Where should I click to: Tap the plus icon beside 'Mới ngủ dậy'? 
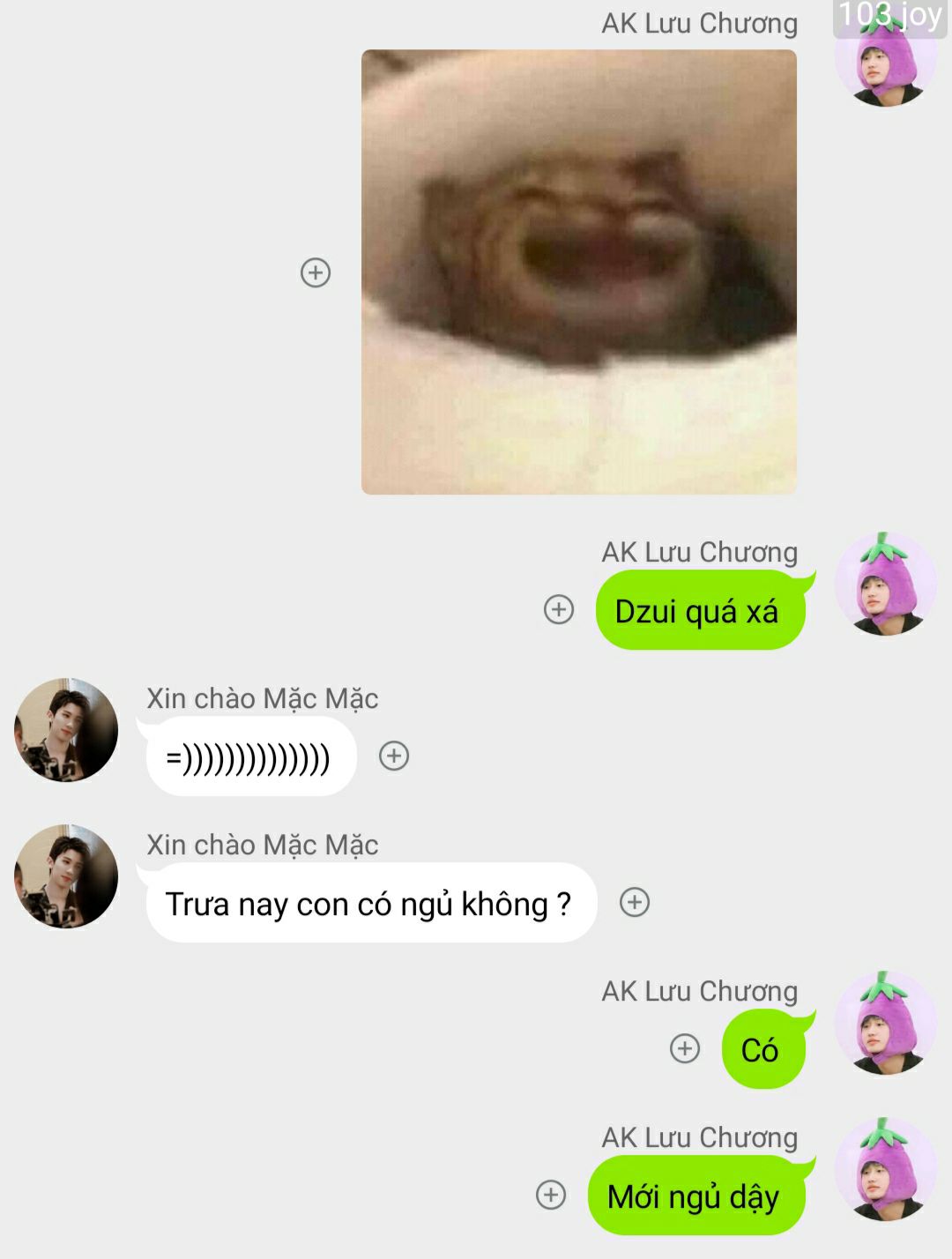[551, 1195]
